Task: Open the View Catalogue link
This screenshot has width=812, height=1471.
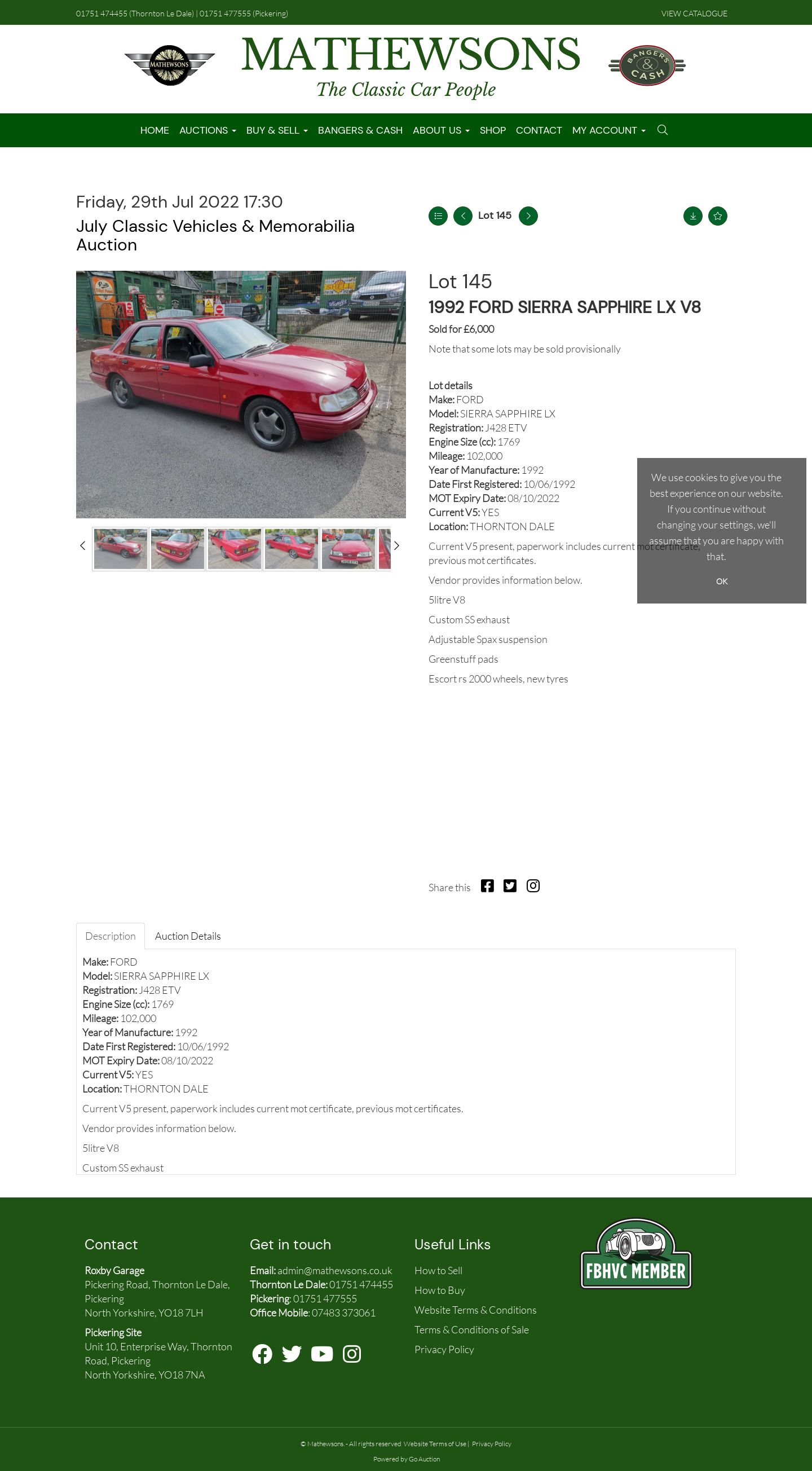Action: (694, 13)
